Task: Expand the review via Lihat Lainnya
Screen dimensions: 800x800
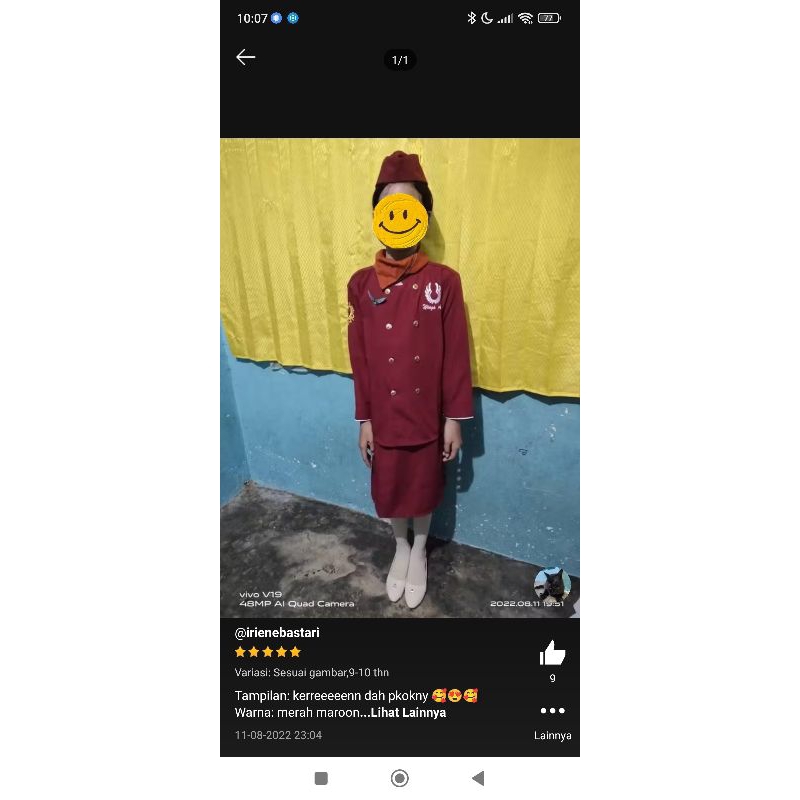Action: [x=408, y=713]
